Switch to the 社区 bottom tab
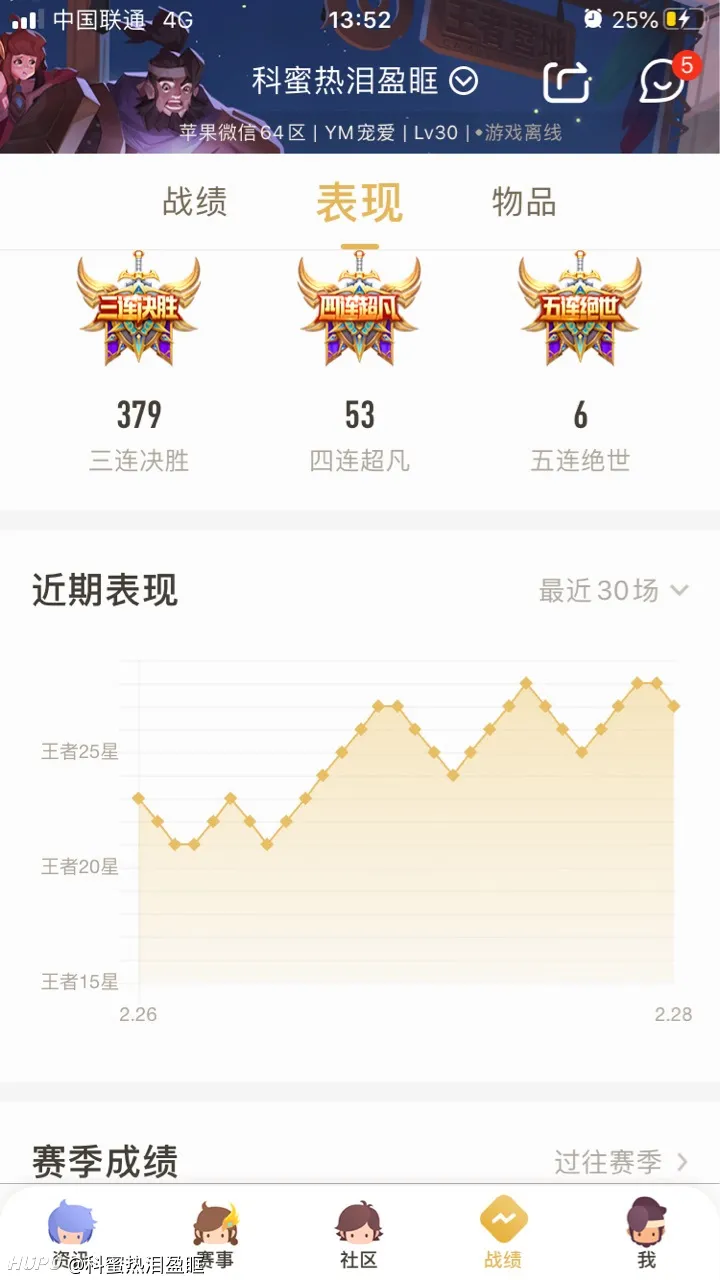The width and height of the screenshot is (720, 1280). (359, 1234)
